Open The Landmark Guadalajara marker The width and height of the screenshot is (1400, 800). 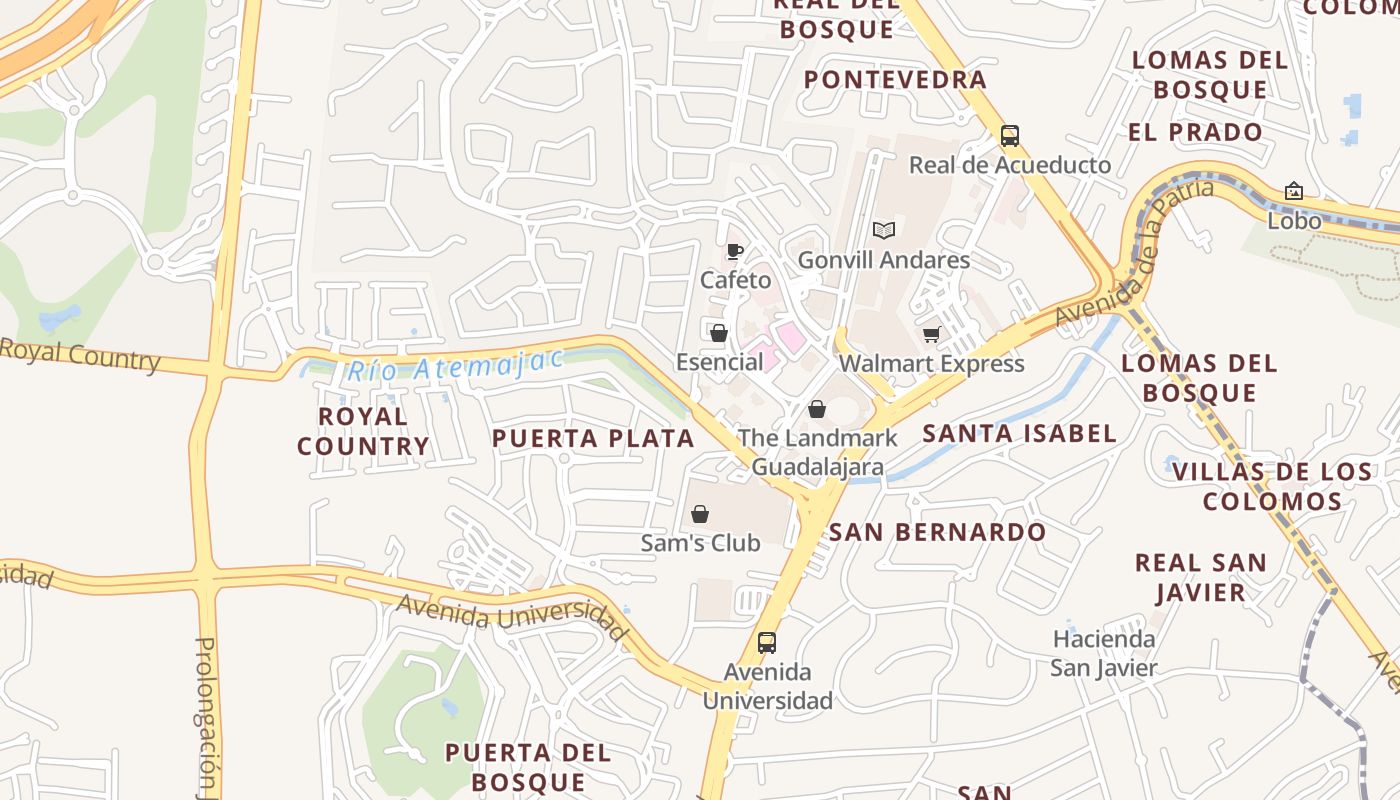pos(817,409)
